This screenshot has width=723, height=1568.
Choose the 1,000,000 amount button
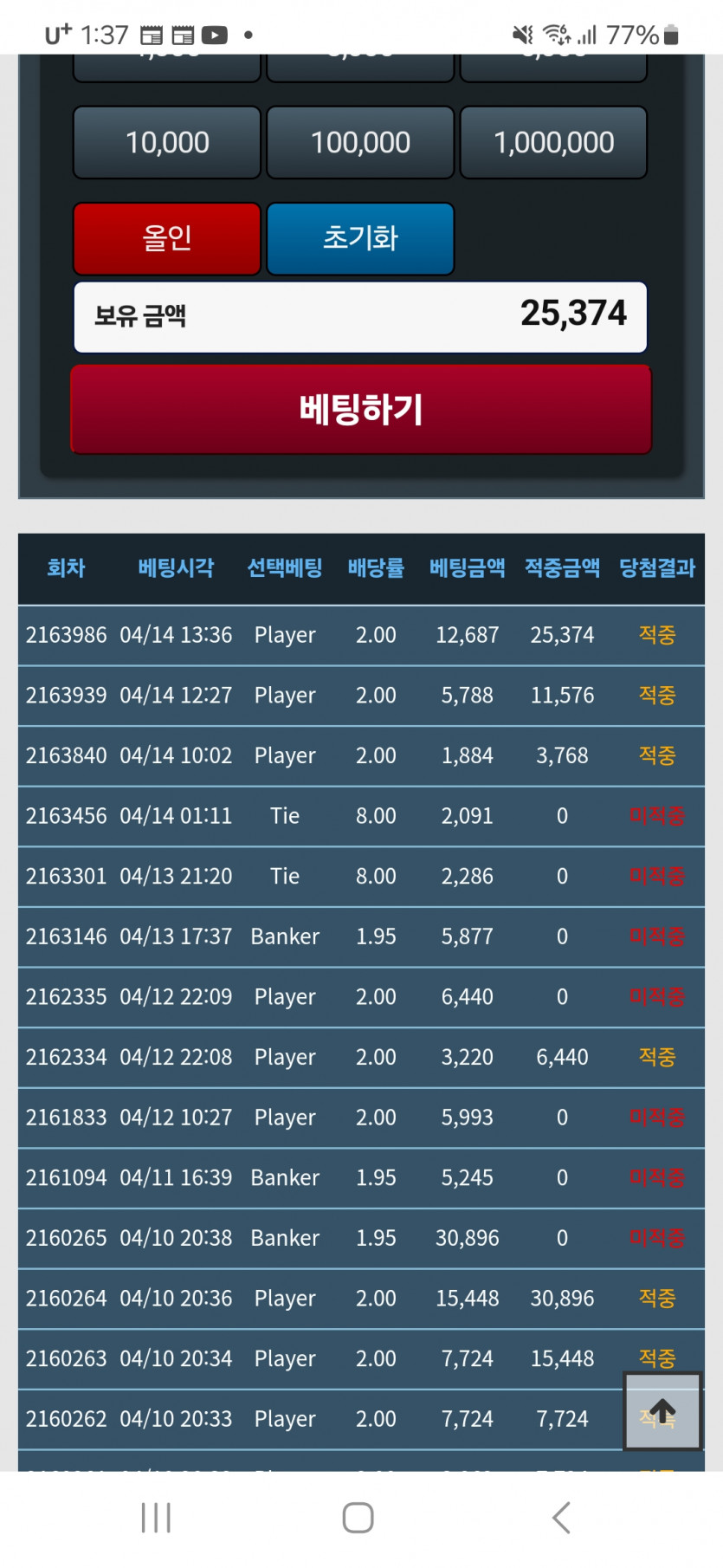click(553, 143)
